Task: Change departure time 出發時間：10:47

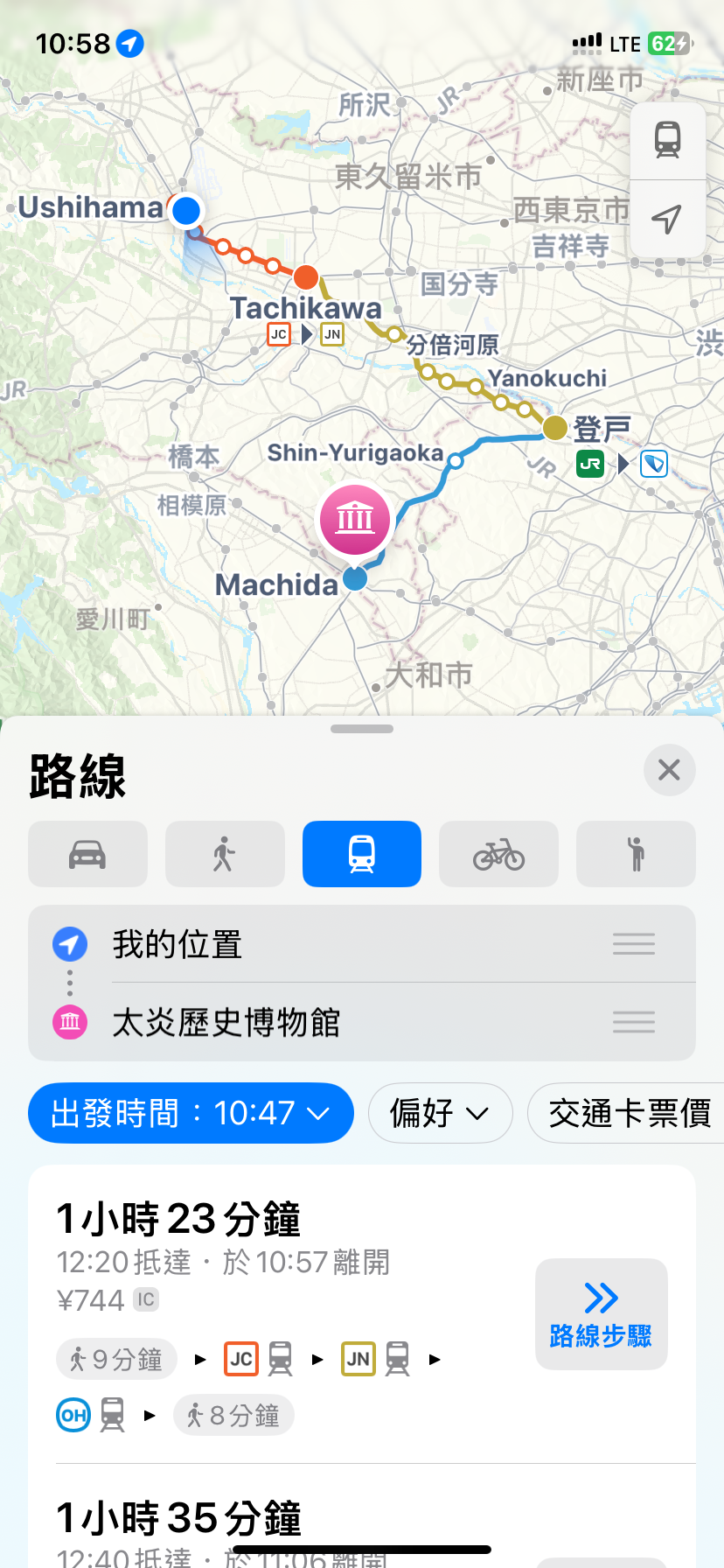Action: [x=191, y=1113]
